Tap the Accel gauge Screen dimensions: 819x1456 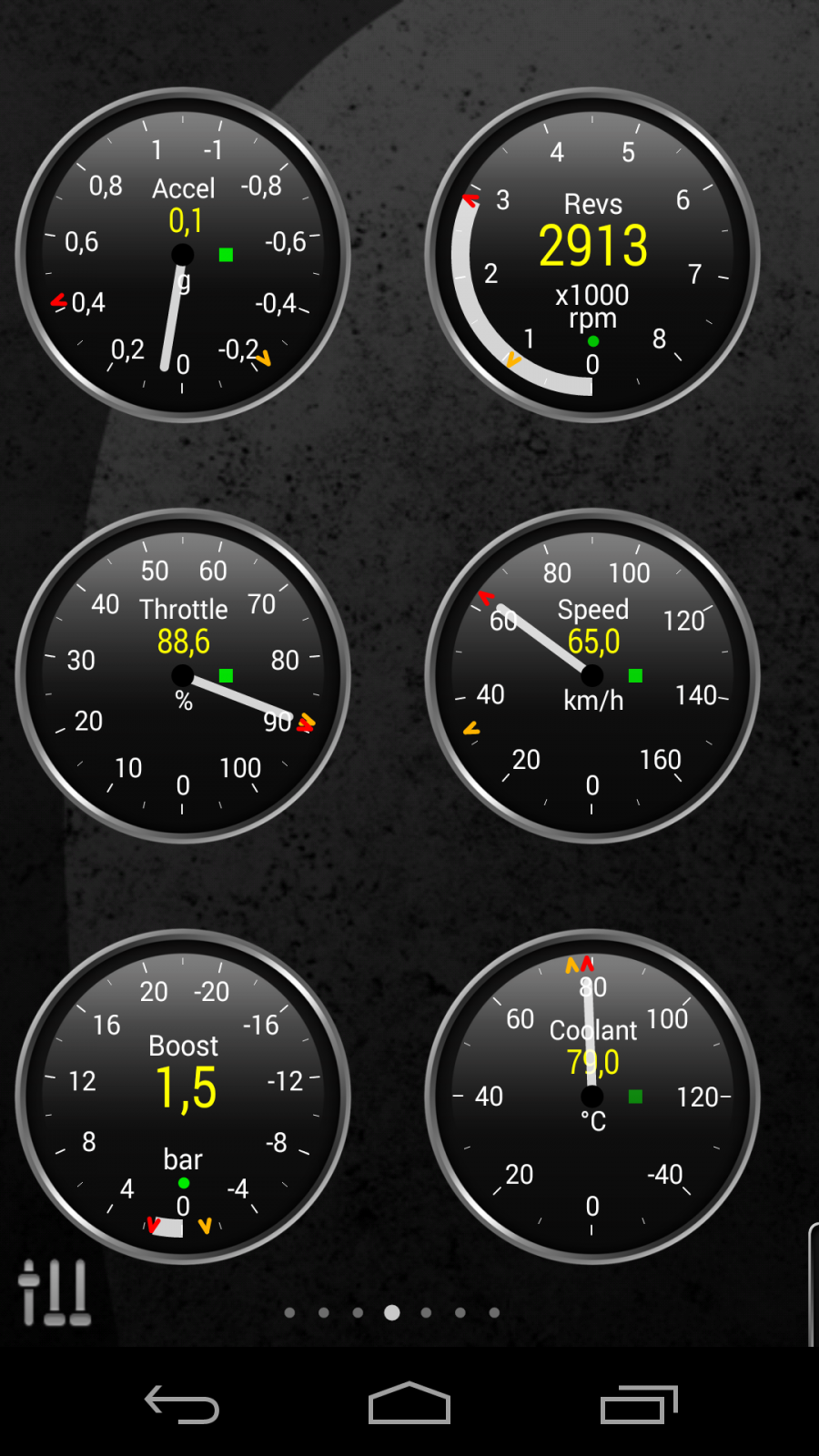pyautogui.click(x=183, y=255)
